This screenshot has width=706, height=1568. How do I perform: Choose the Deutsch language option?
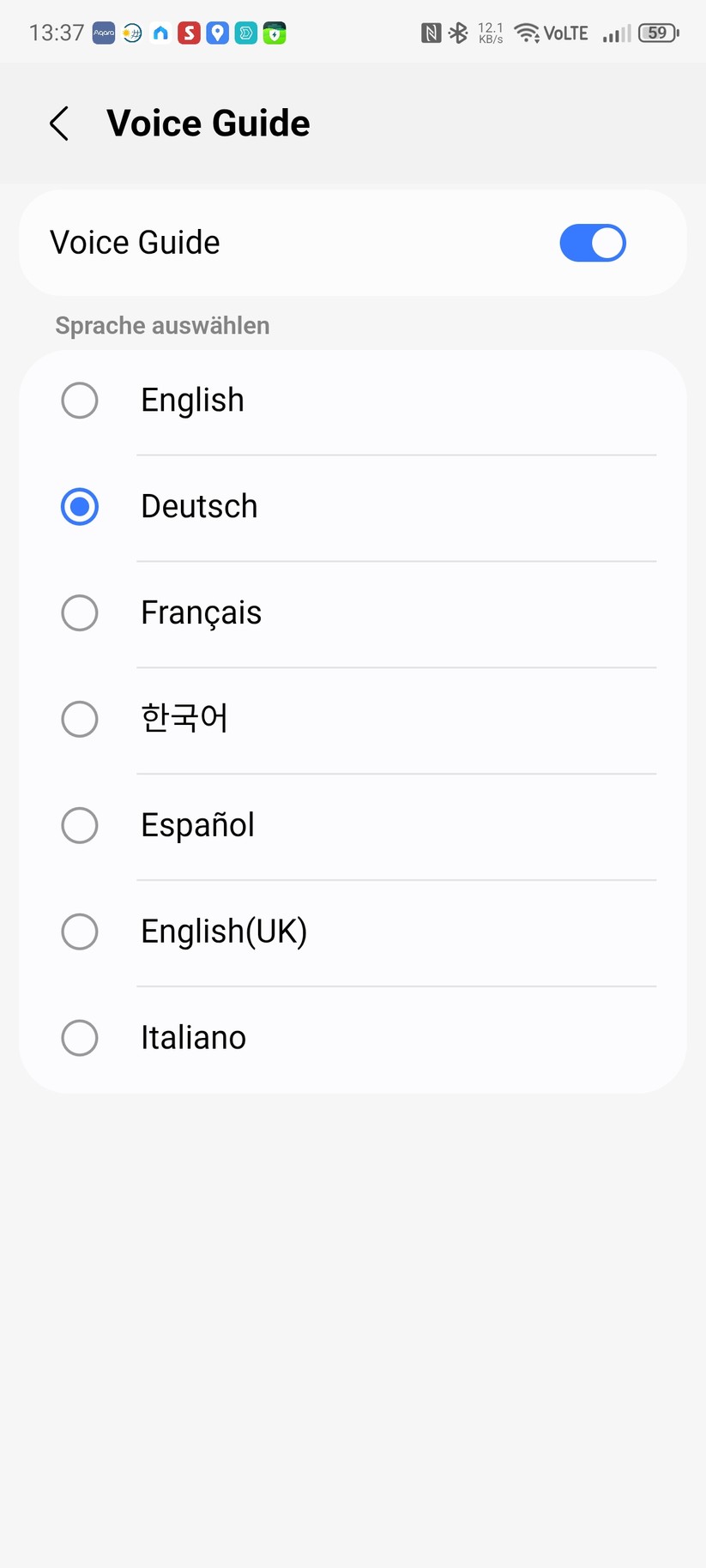pyautogui.click(x=80, y=507)
